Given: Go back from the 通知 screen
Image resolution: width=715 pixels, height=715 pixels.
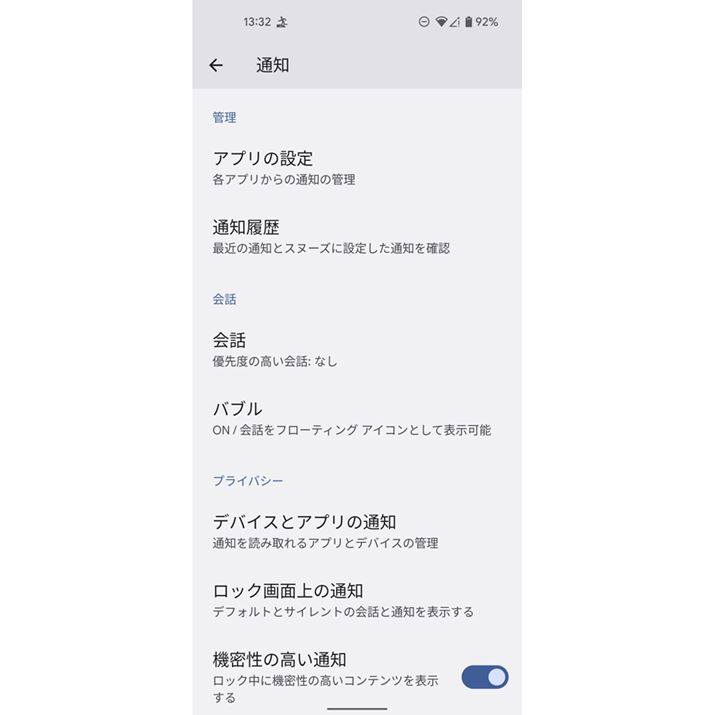Looking at the screenshot, I should (216, 65).
